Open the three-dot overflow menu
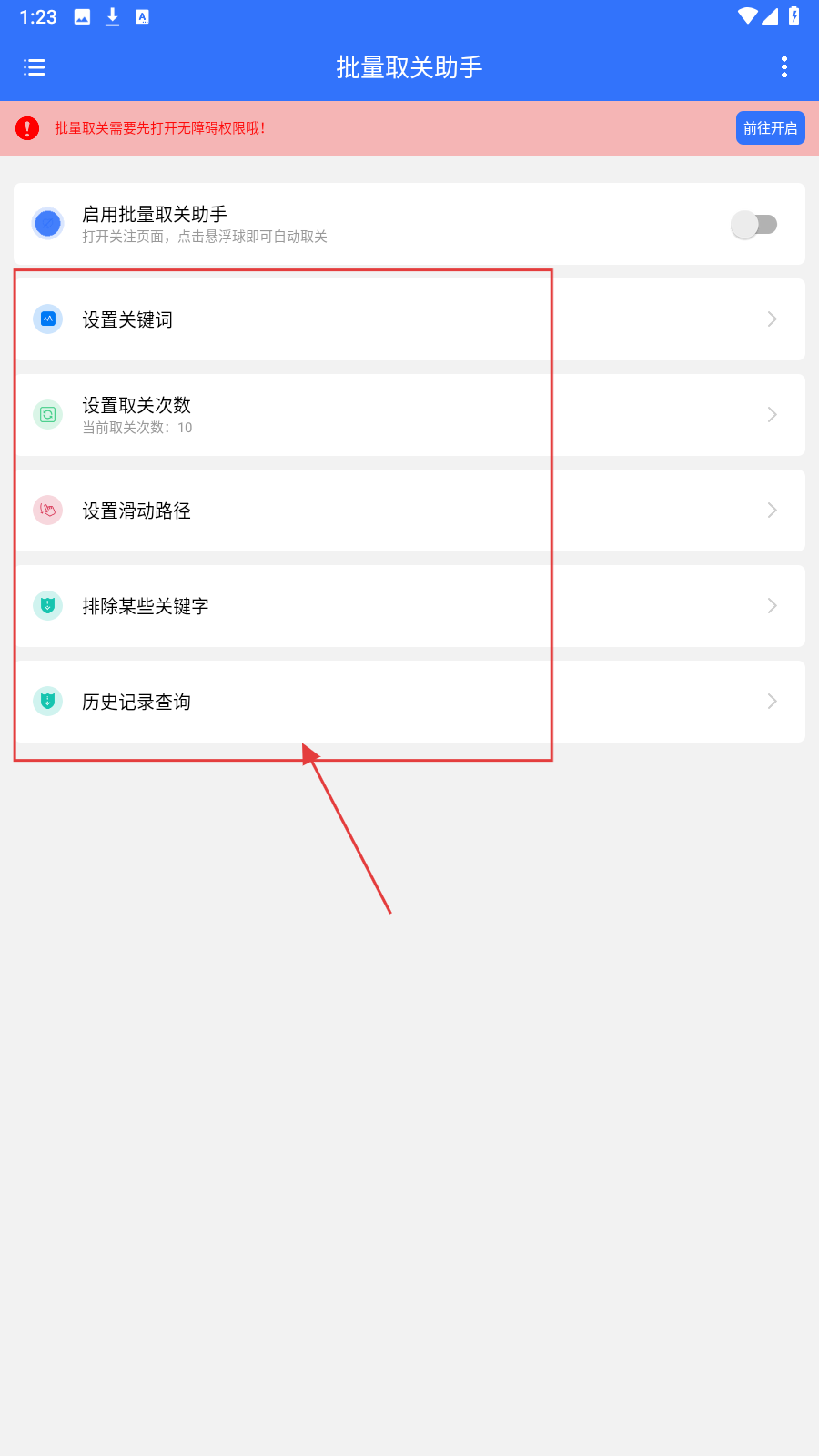Viewport: 819px width, 1456px height. coord(784,67)
